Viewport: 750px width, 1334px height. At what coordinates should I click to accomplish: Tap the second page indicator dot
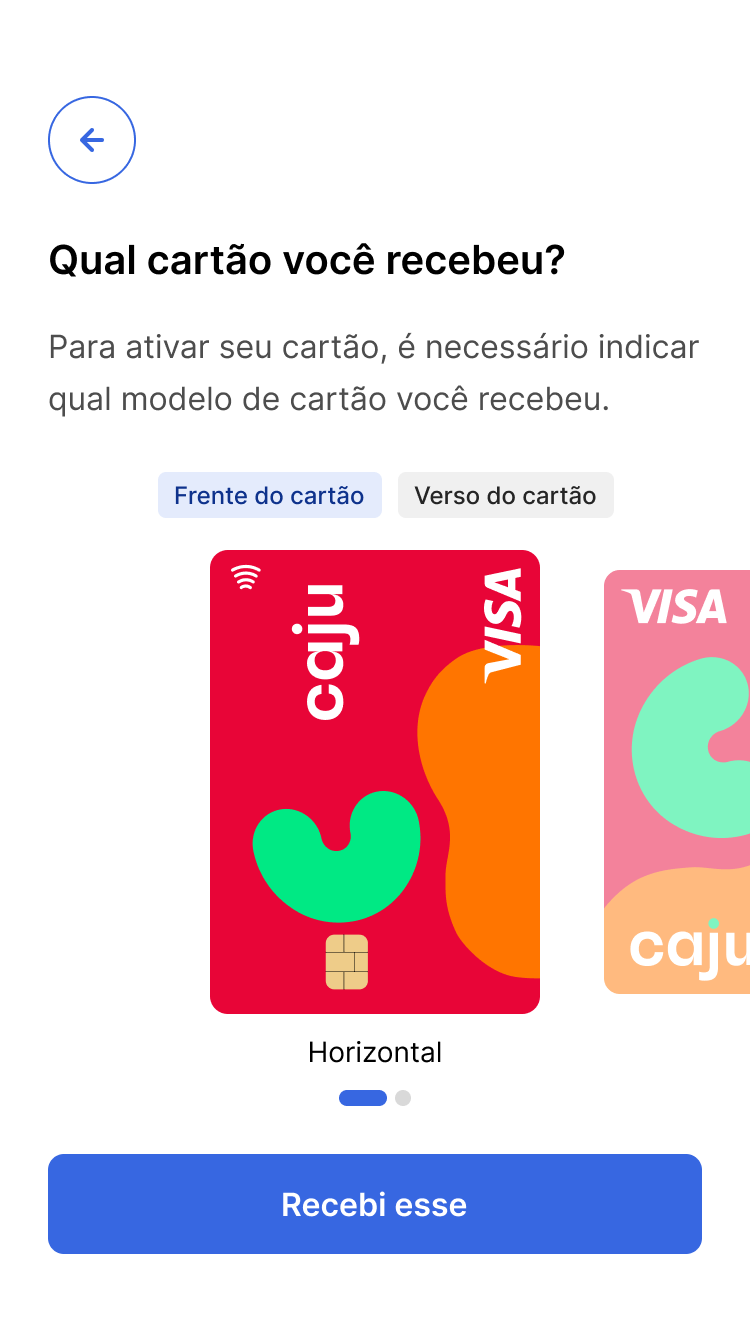pos(403,1098)
